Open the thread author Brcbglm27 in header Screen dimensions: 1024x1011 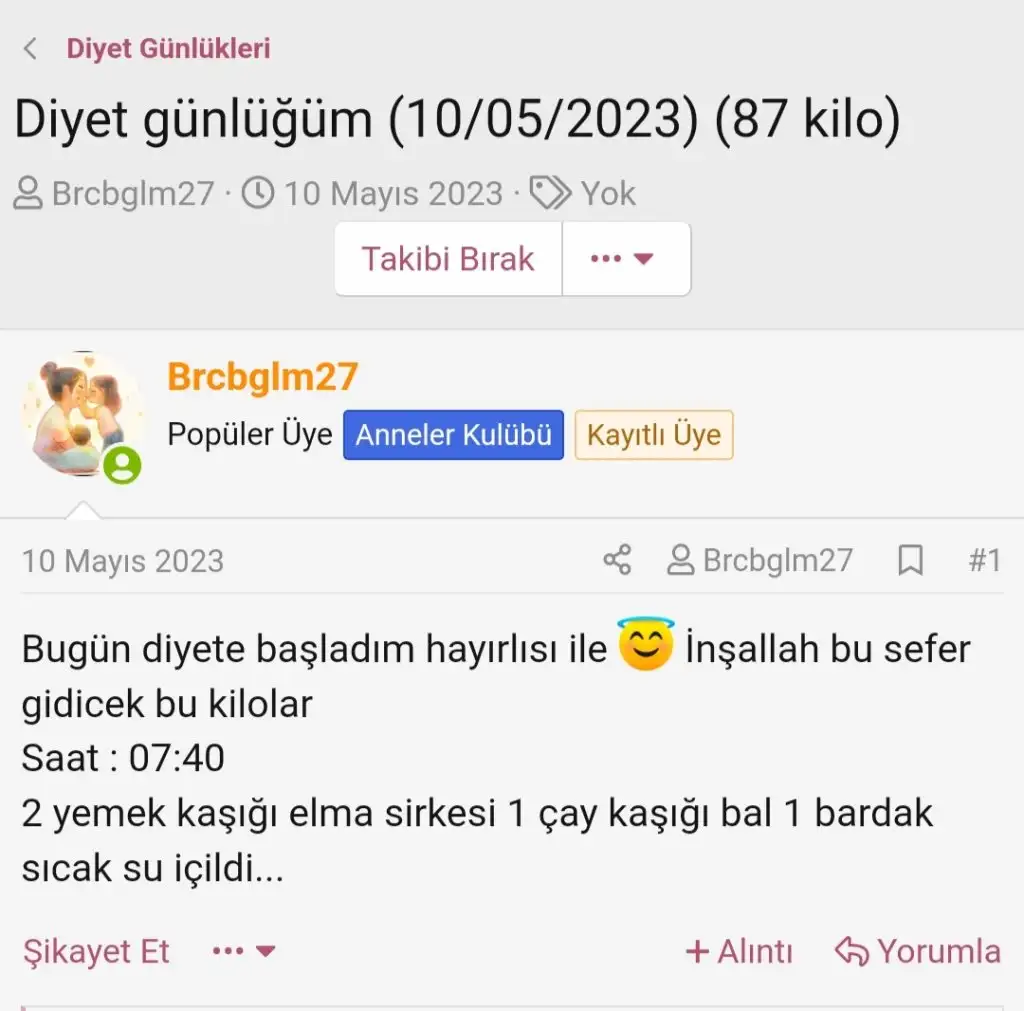click(132, 193)
